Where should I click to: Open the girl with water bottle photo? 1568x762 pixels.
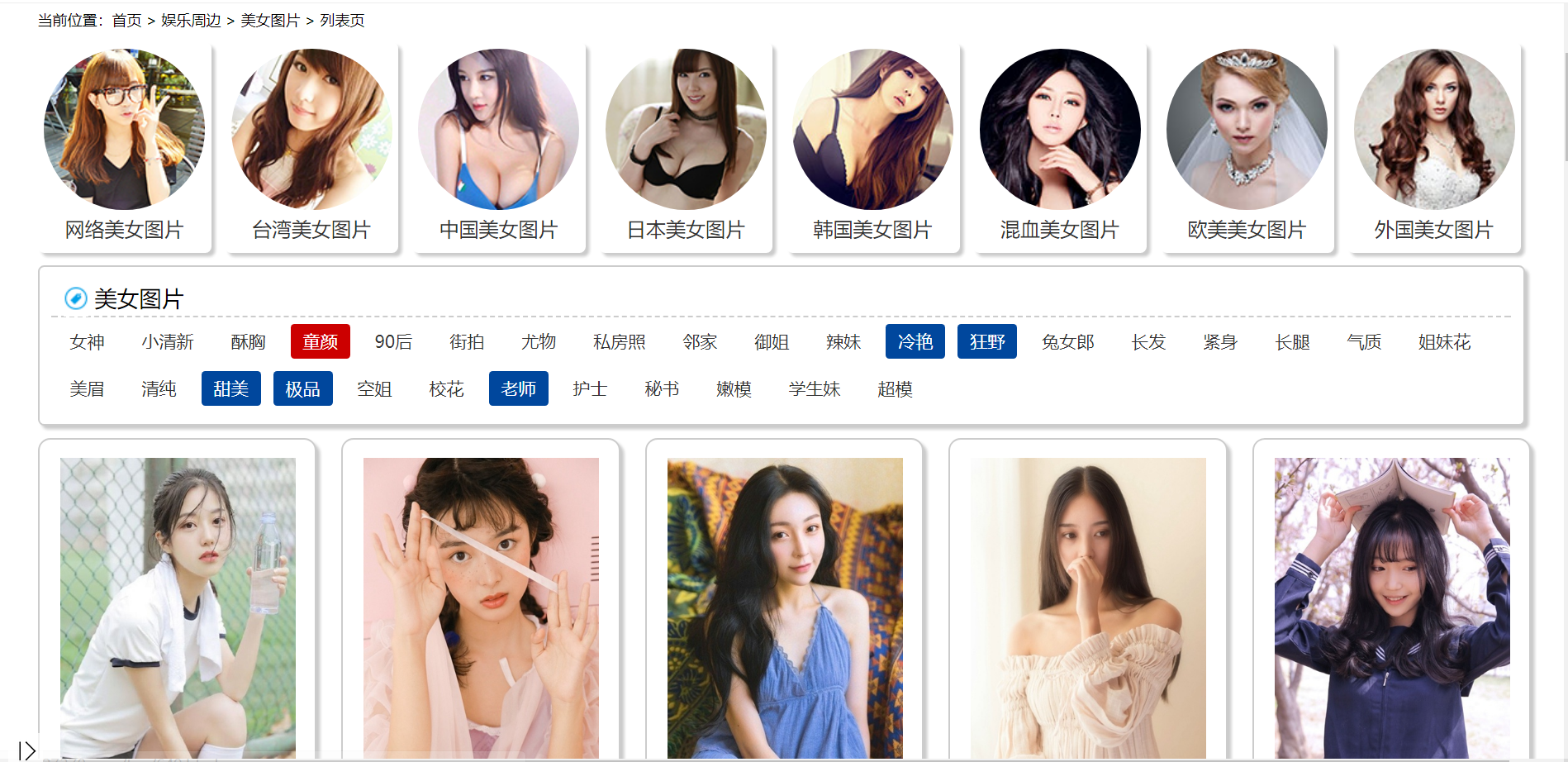[178, 607]
